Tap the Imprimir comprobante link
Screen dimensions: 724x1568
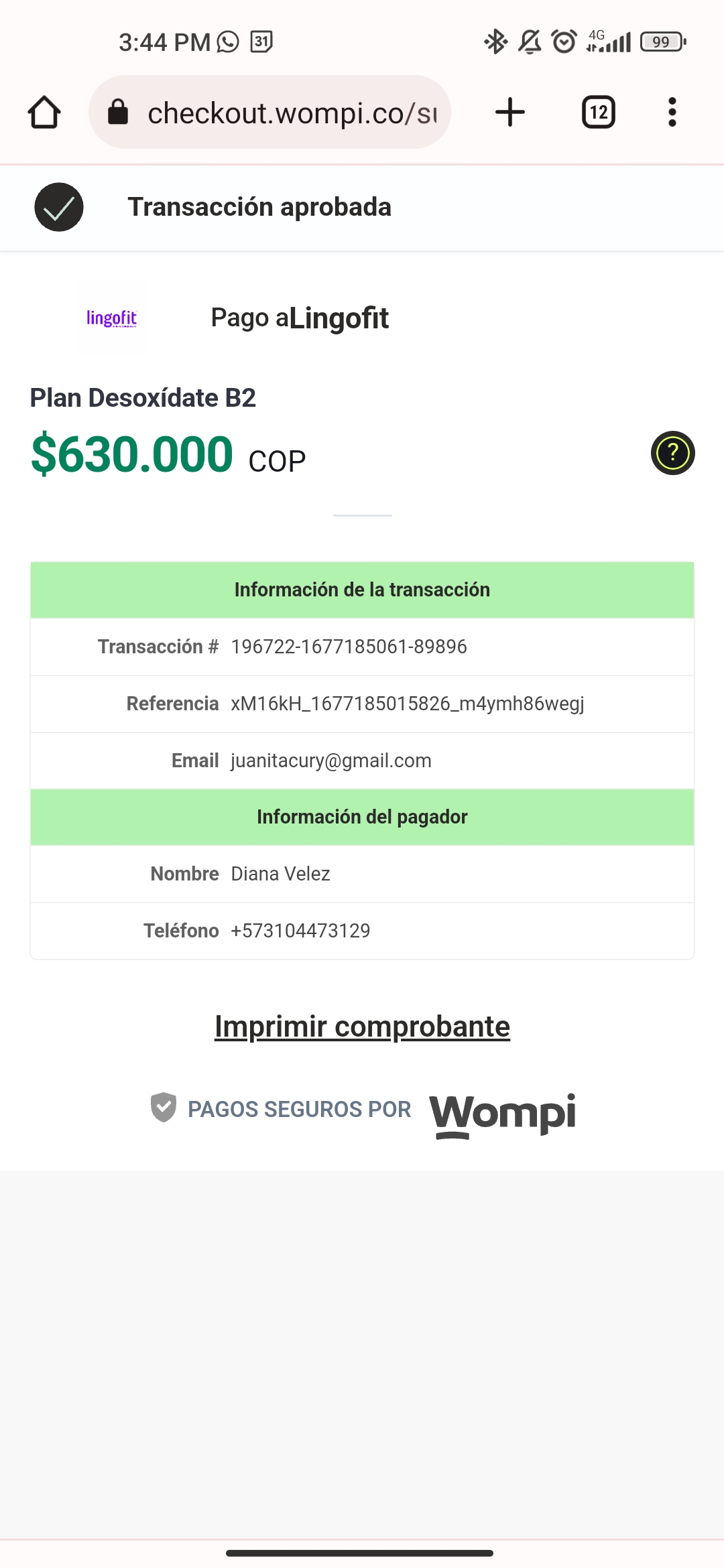(362, 1027)
